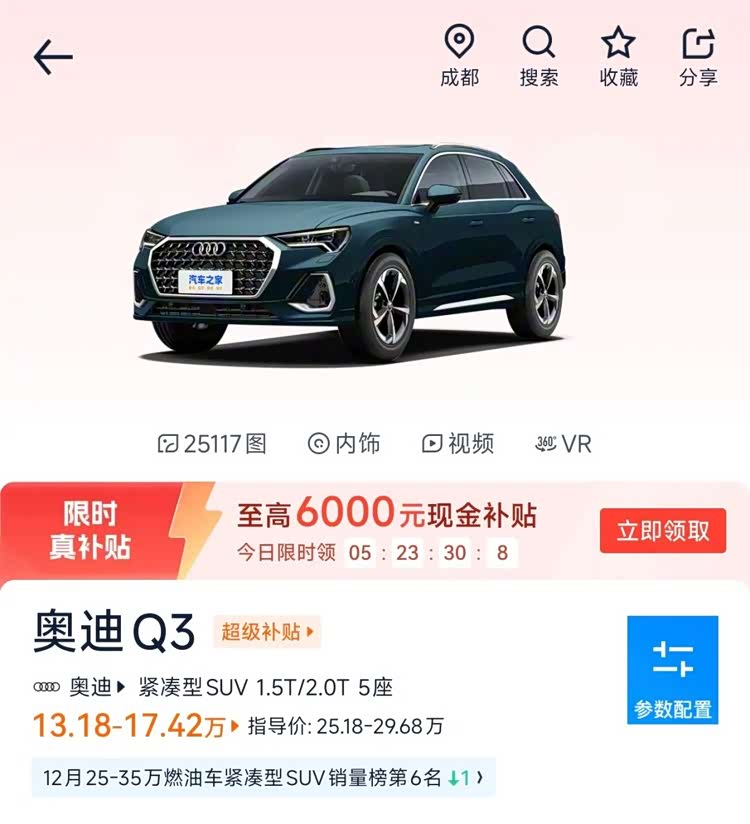Open 参数配置 specifications
This screenshot has height=824, width=750.
(672, 670)
